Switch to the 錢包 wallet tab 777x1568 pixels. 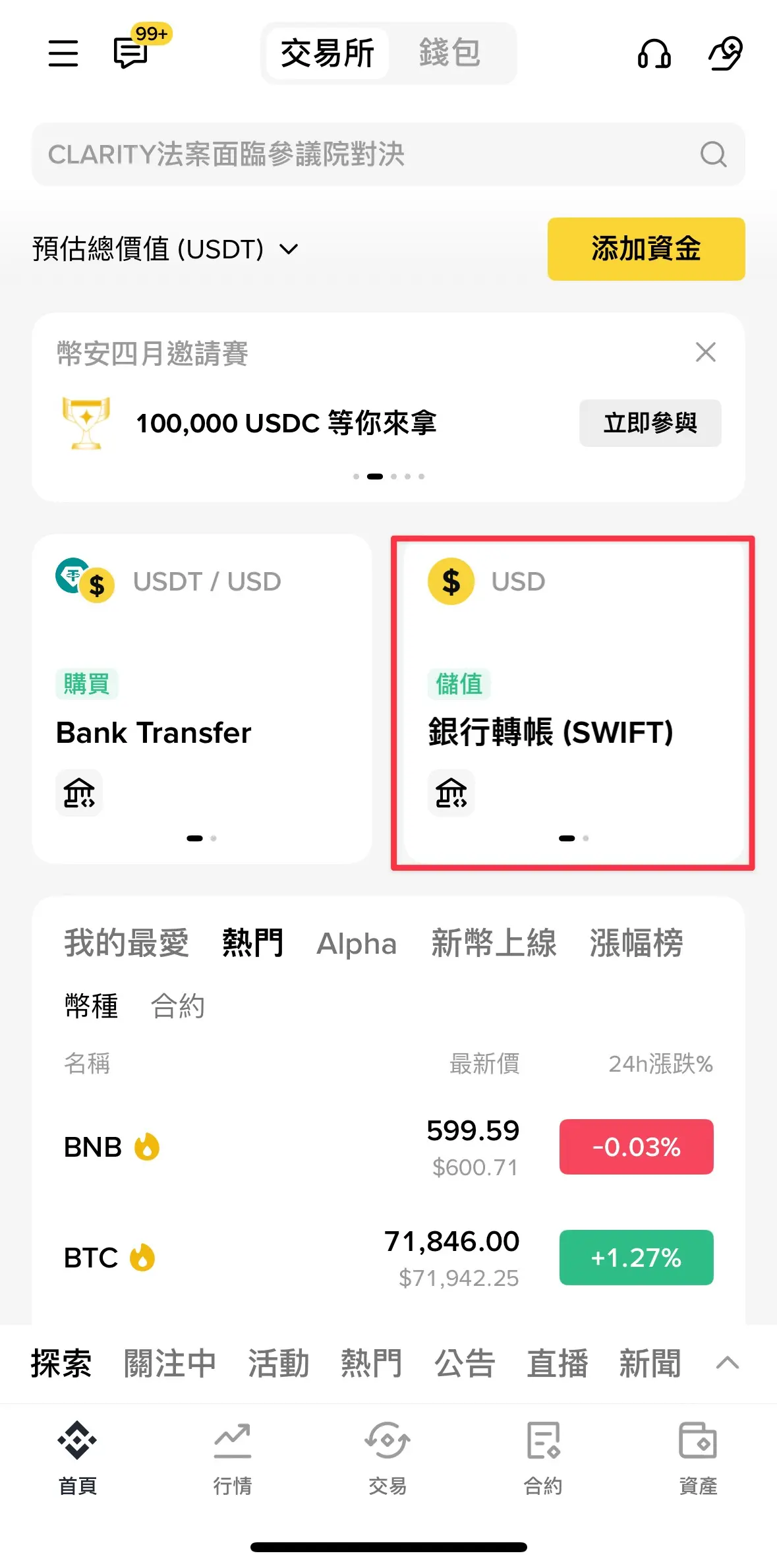pos(449,53)
